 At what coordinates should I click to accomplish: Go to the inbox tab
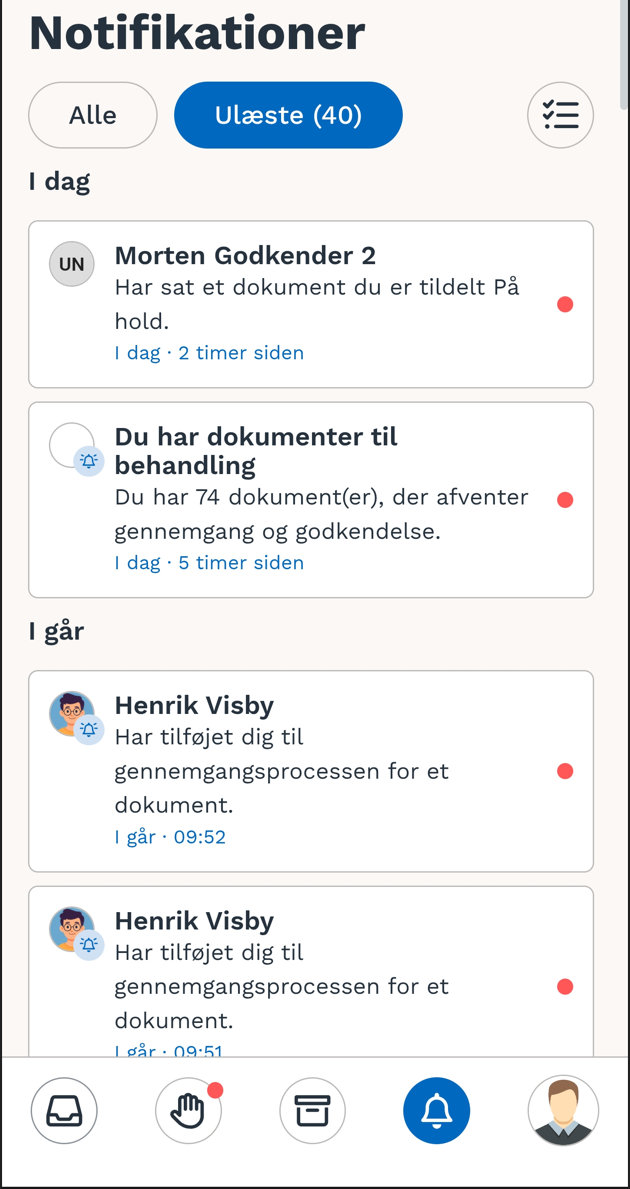(64, 1111)
